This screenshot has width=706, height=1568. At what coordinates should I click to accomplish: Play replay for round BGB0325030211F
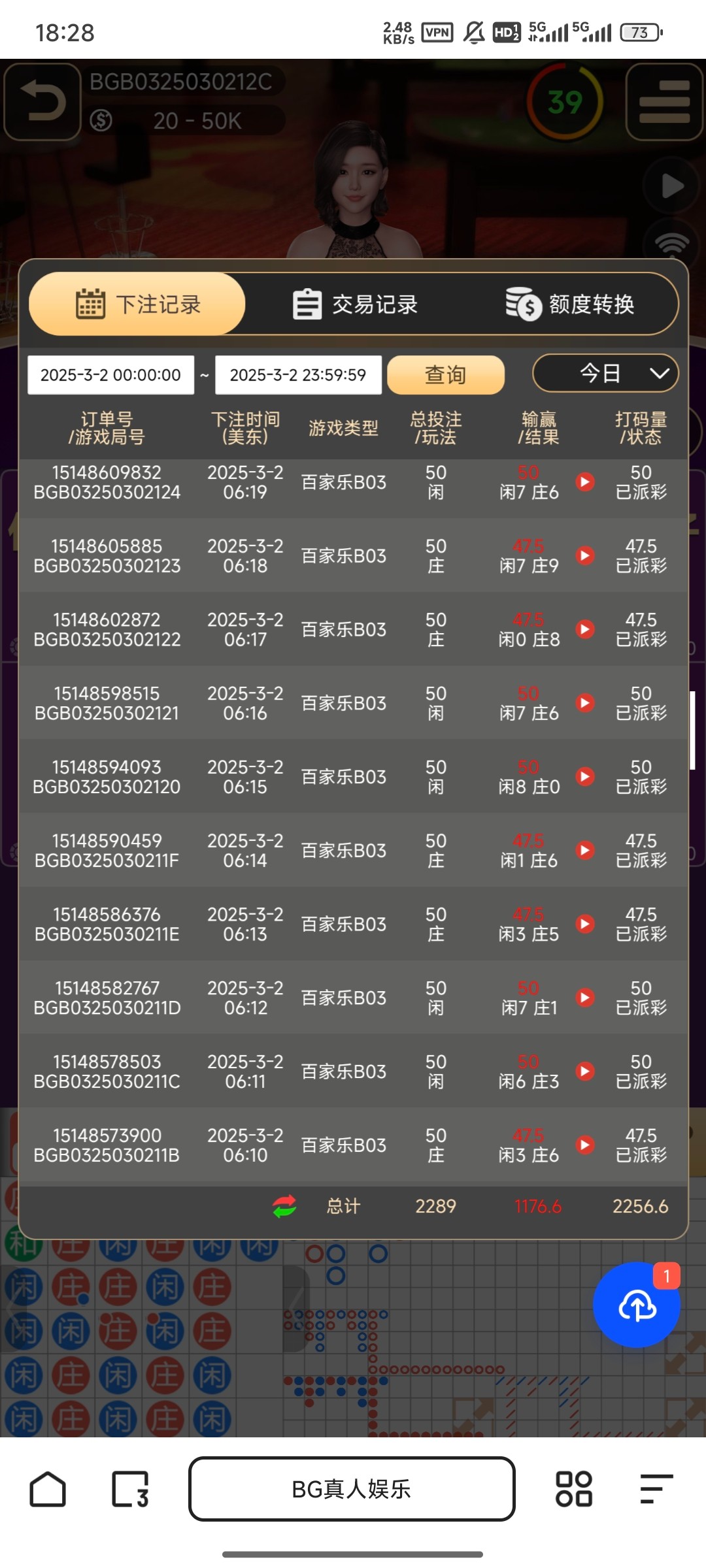click(585, 851)
